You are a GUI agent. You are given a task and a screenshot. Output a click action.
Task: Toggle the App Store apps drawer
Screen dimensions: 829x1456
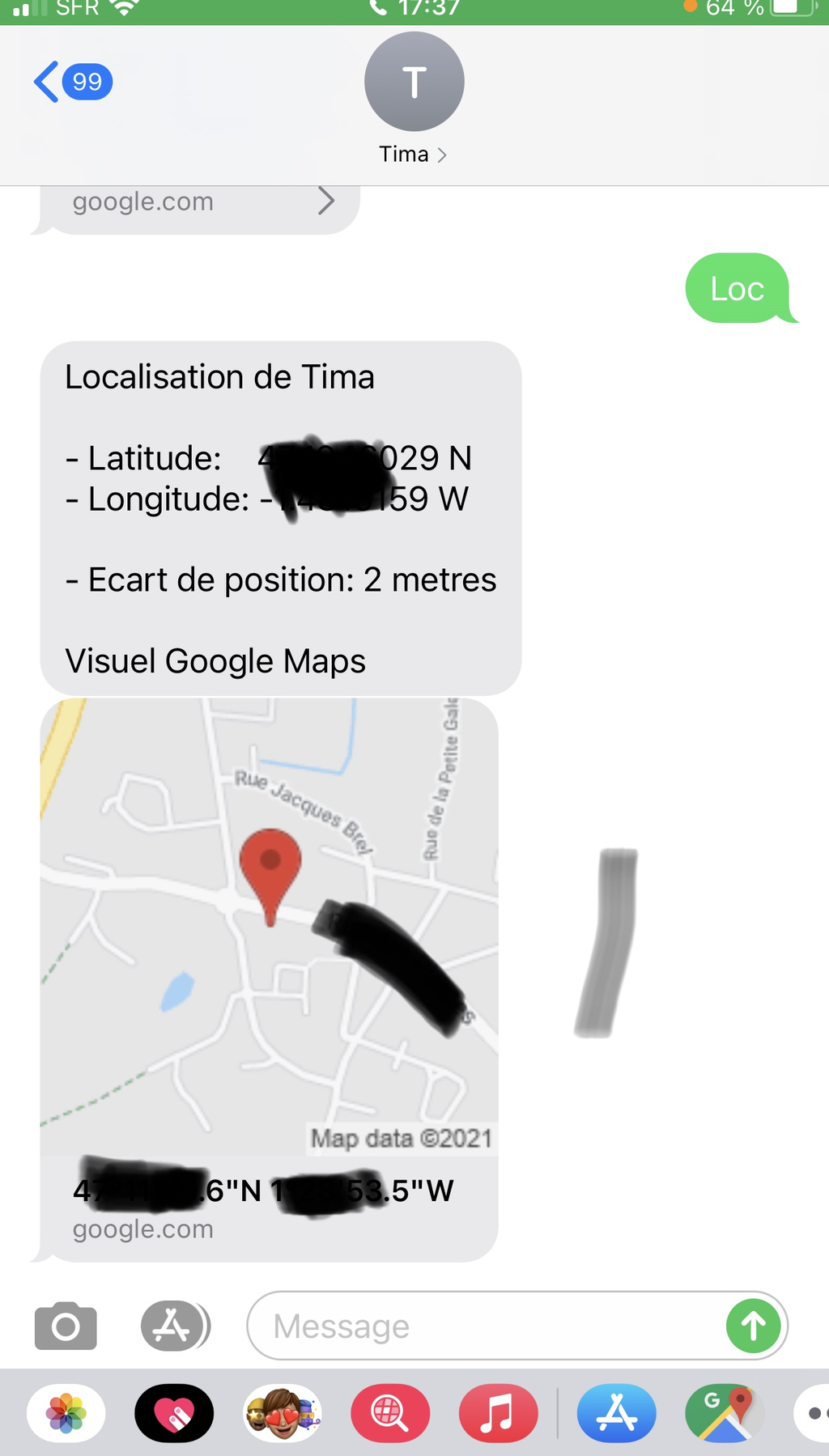click(x=175, y=1326)
